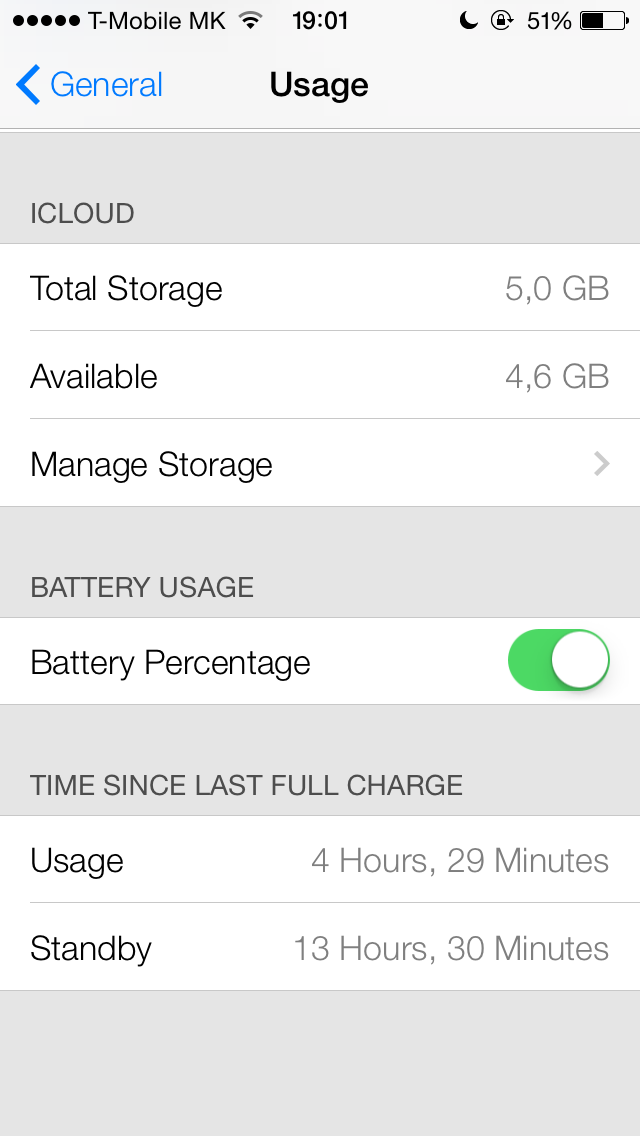Open Manage Storage for iCloud

[x=320, y=464]
